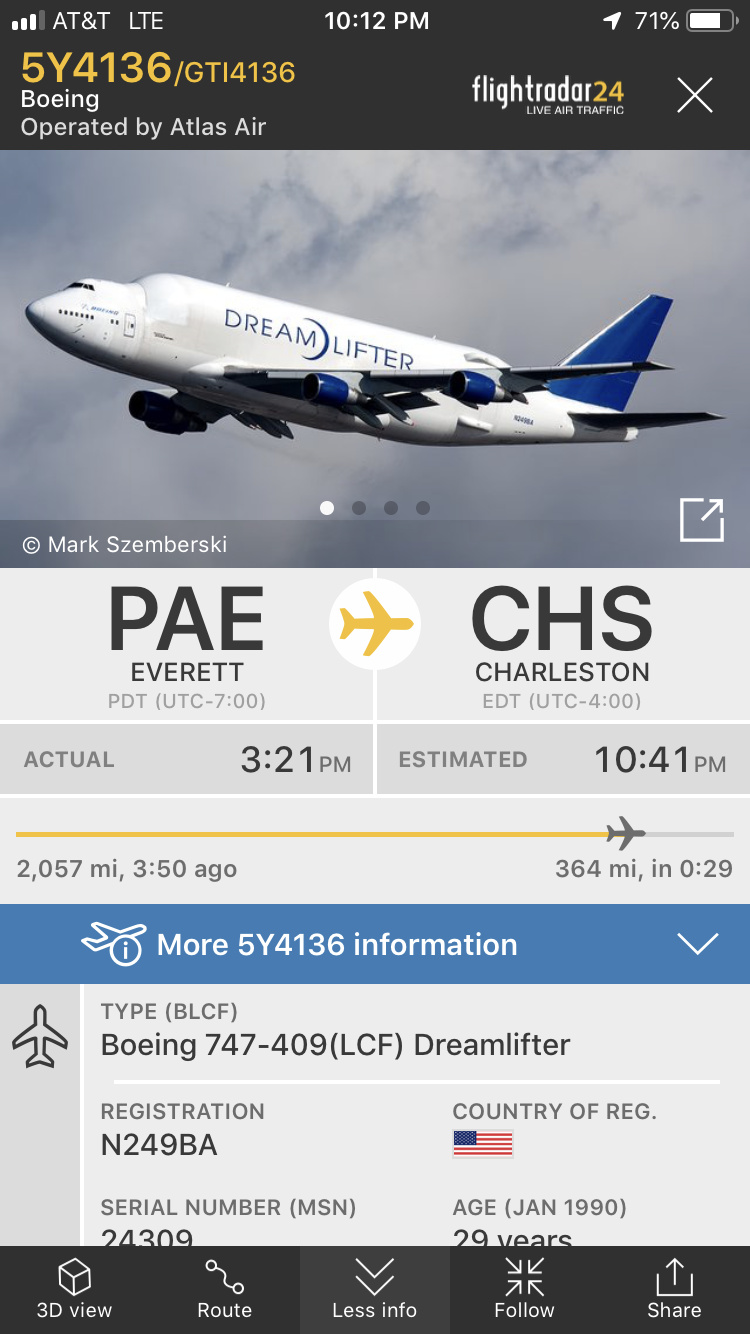The image size is (750, 1334).
Task: Open the 3D view
Action: 75,1290
